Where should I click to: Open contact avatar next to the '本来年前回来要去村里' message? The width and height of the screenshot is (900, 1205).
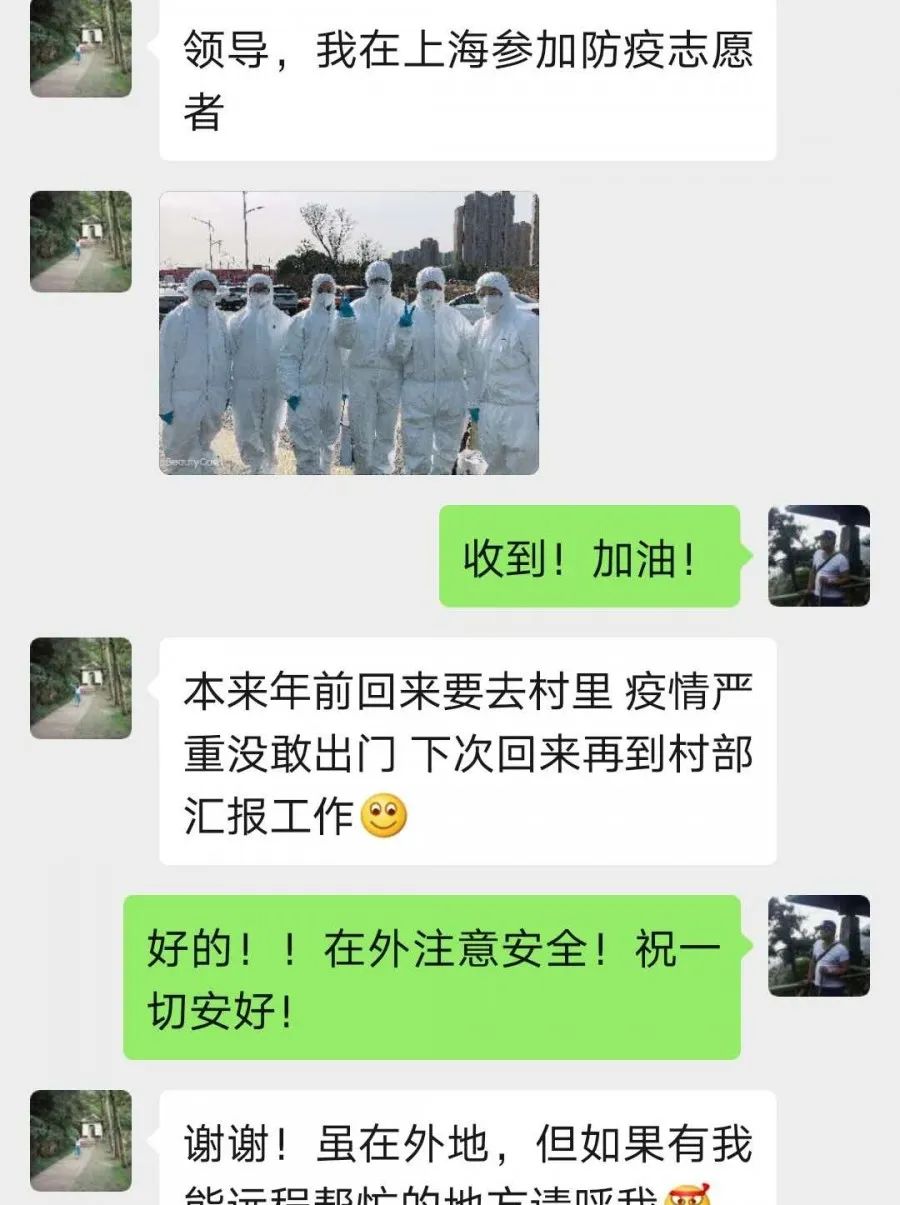click(x=81, y=688)
